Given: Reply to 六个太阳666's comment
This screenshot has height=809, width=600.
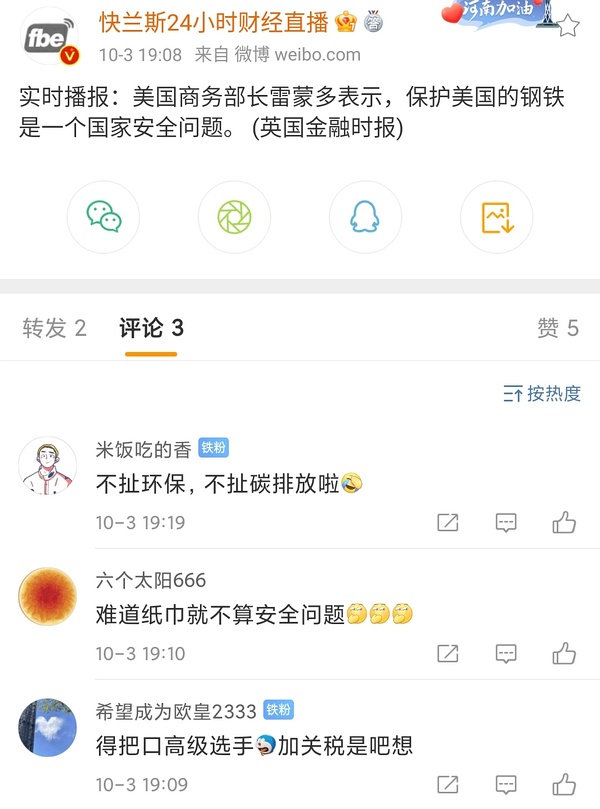Looking at the screenshot, I should (x=506, y=653).
